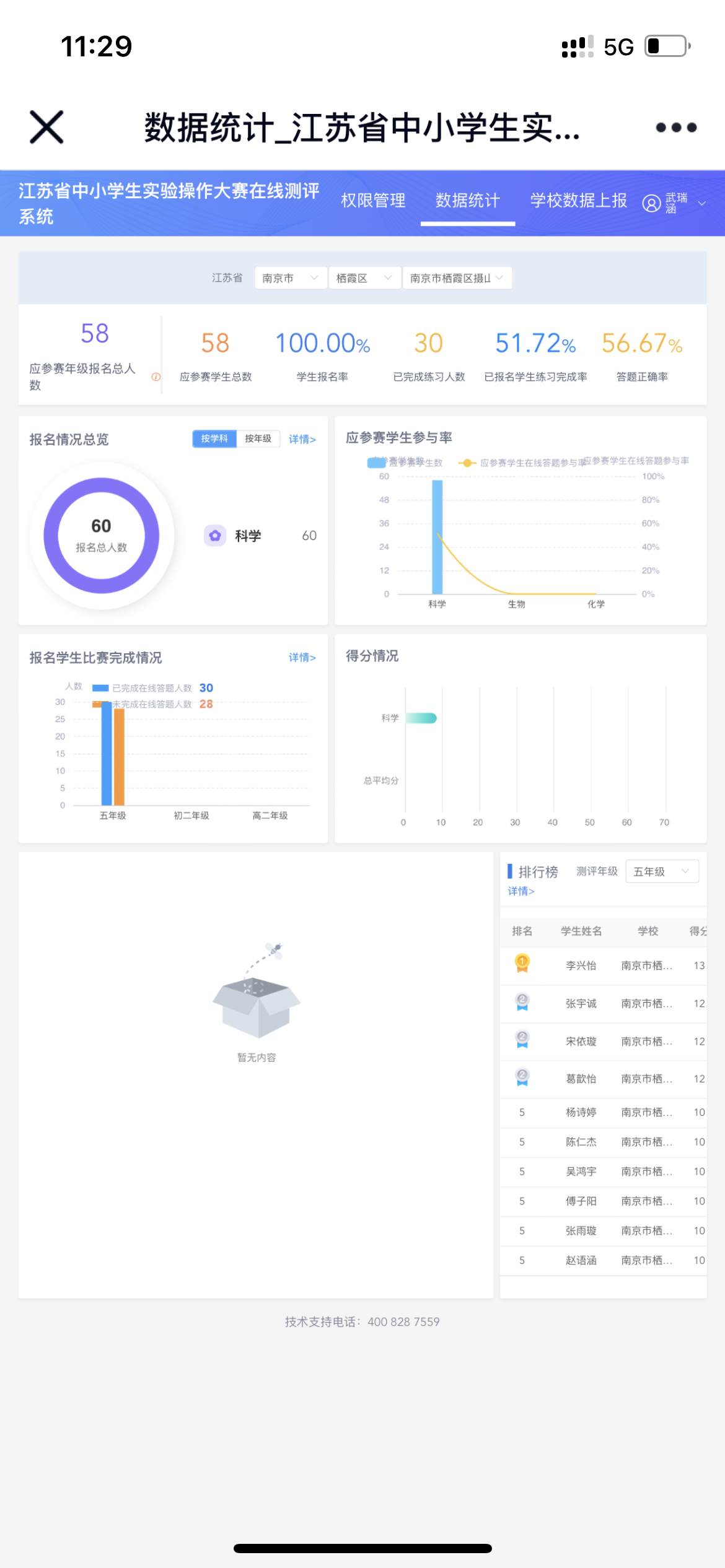Change the 五年级 grade dropdown
This screenshot has width=725, height=1568.
(661, 871)
